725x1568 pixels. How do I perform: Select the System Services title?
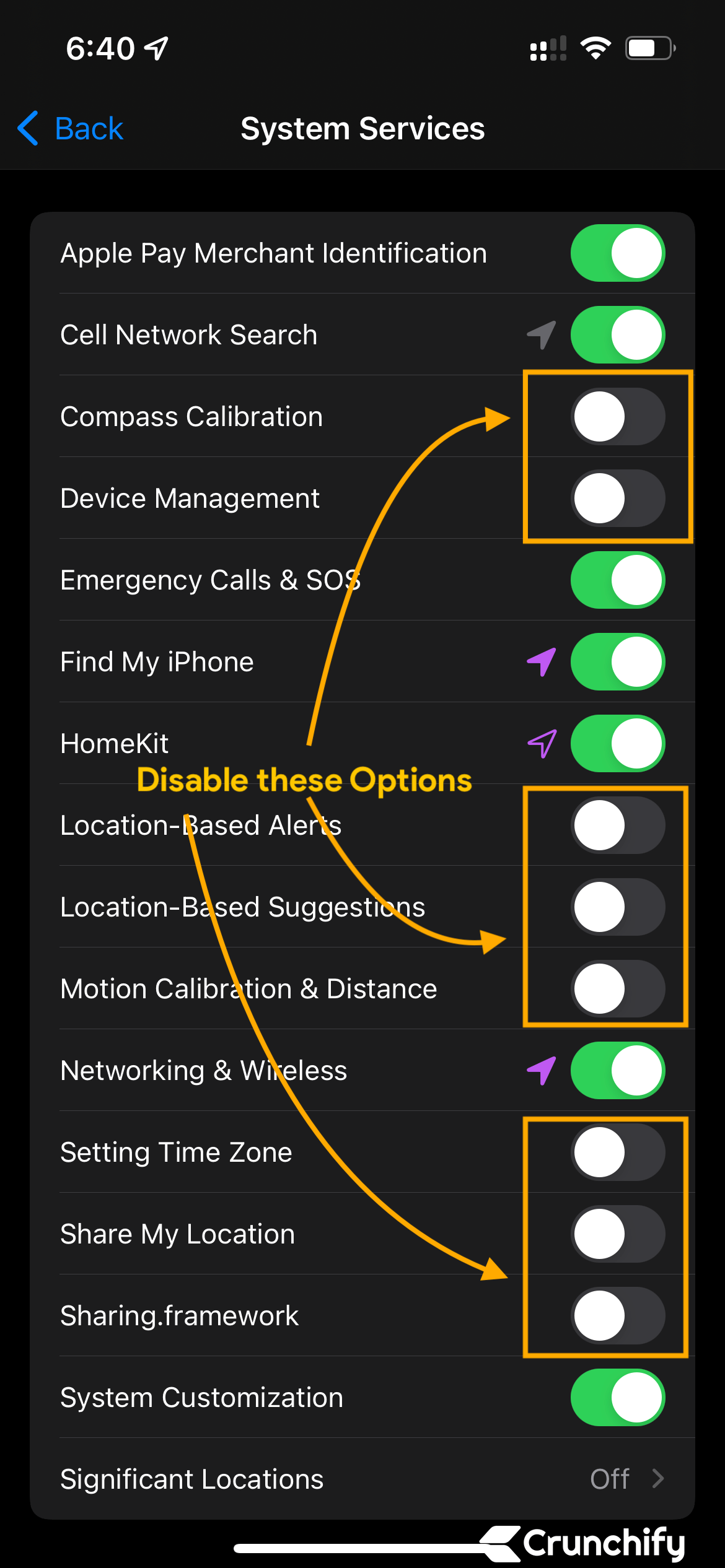362,128
